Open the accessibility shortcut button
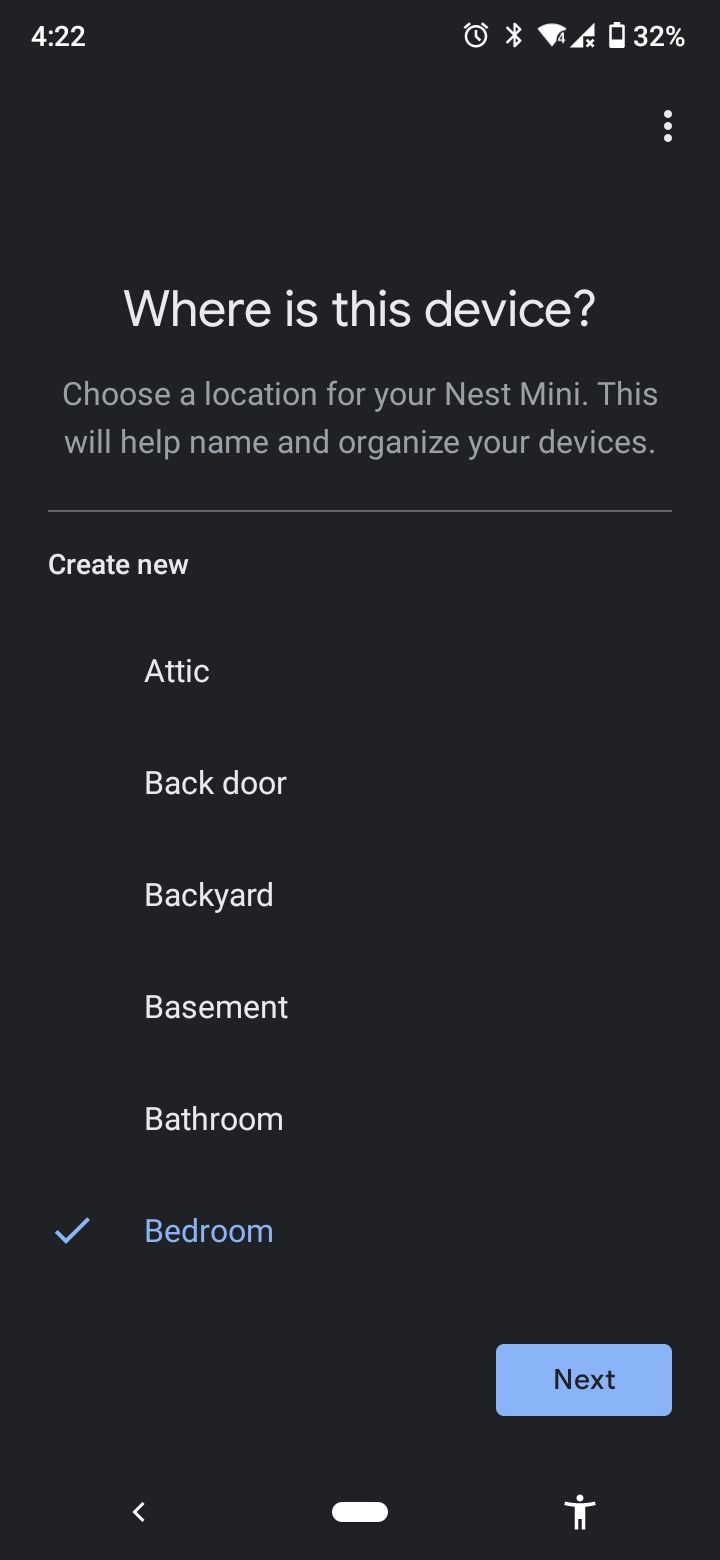The width and height of the screenshot is (720, 1560). pos(580,1512)
